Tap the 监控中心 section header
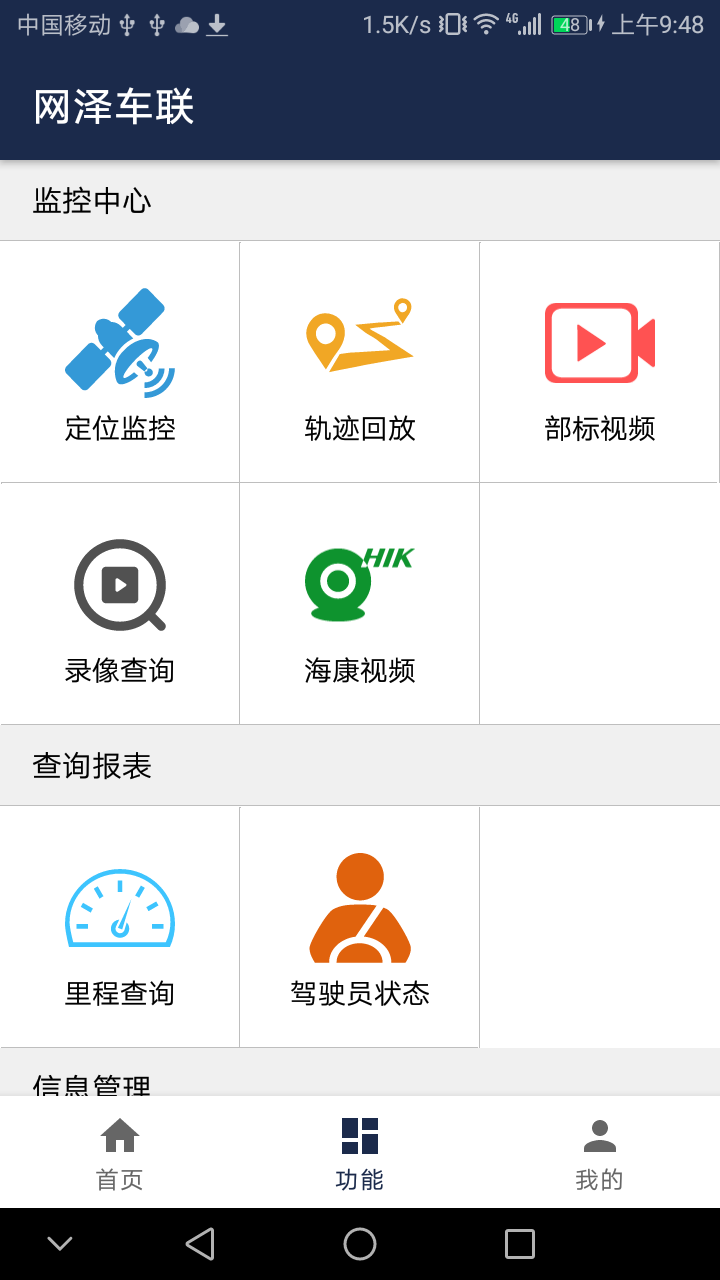The height and width of the screenshot is (1280, 720). pyautogui.click(x=93, y=200)
